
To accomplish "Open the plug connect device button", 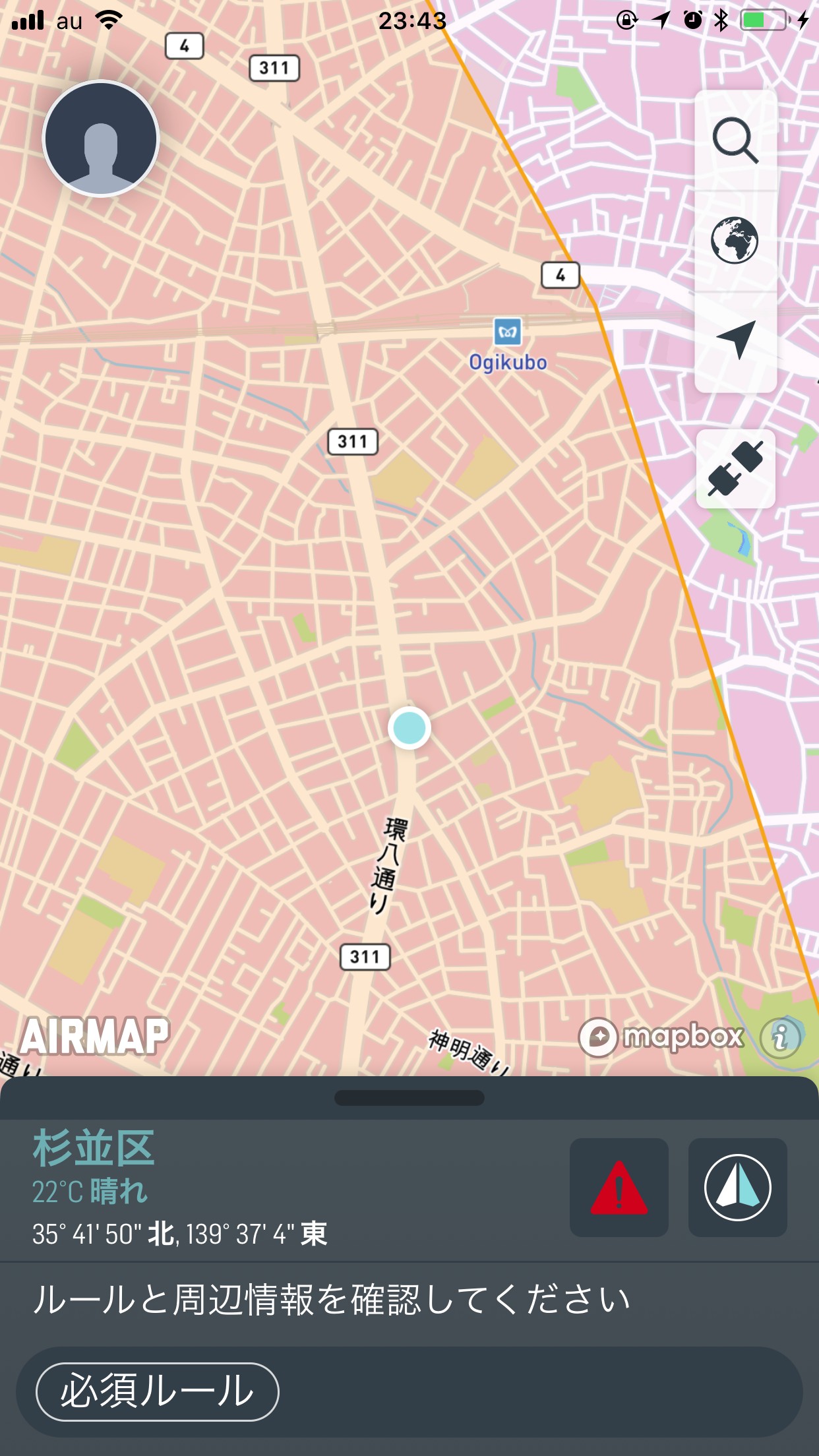I will (735, 469).
